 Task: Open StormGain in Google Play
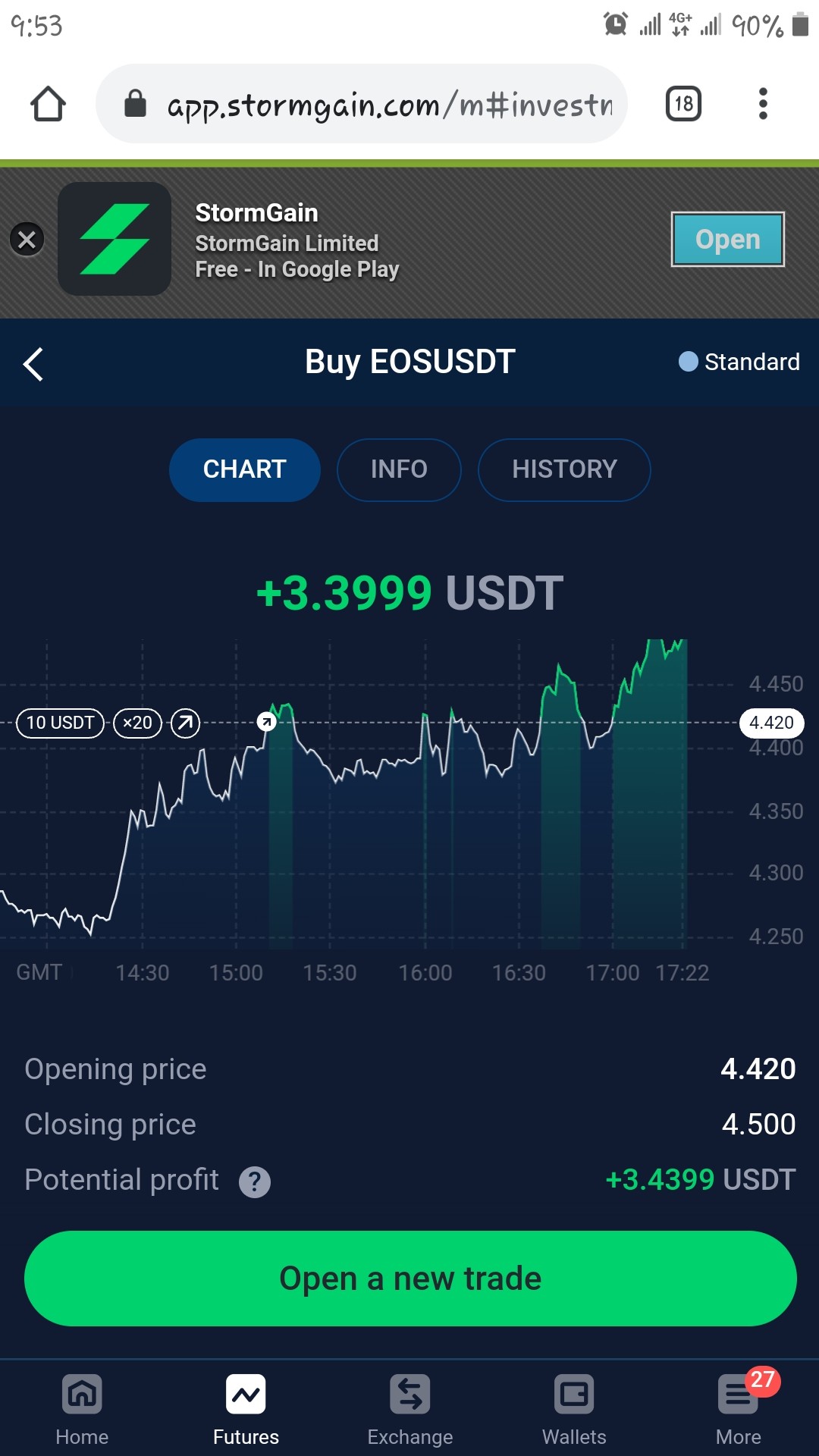coord(727,240)
